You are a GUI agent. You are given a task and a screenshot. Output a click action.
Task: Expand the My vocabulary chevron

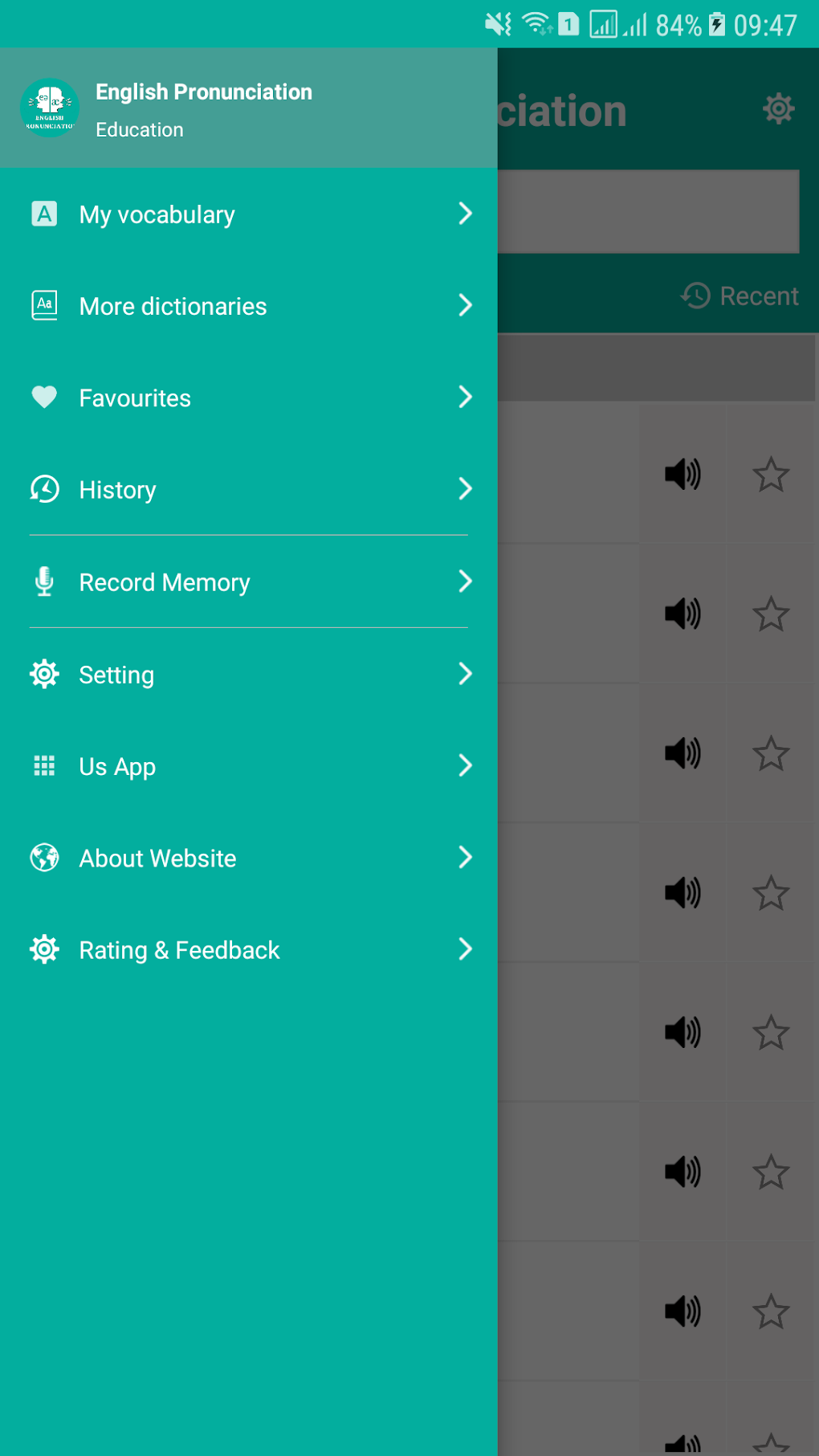[x=466, y=214]
